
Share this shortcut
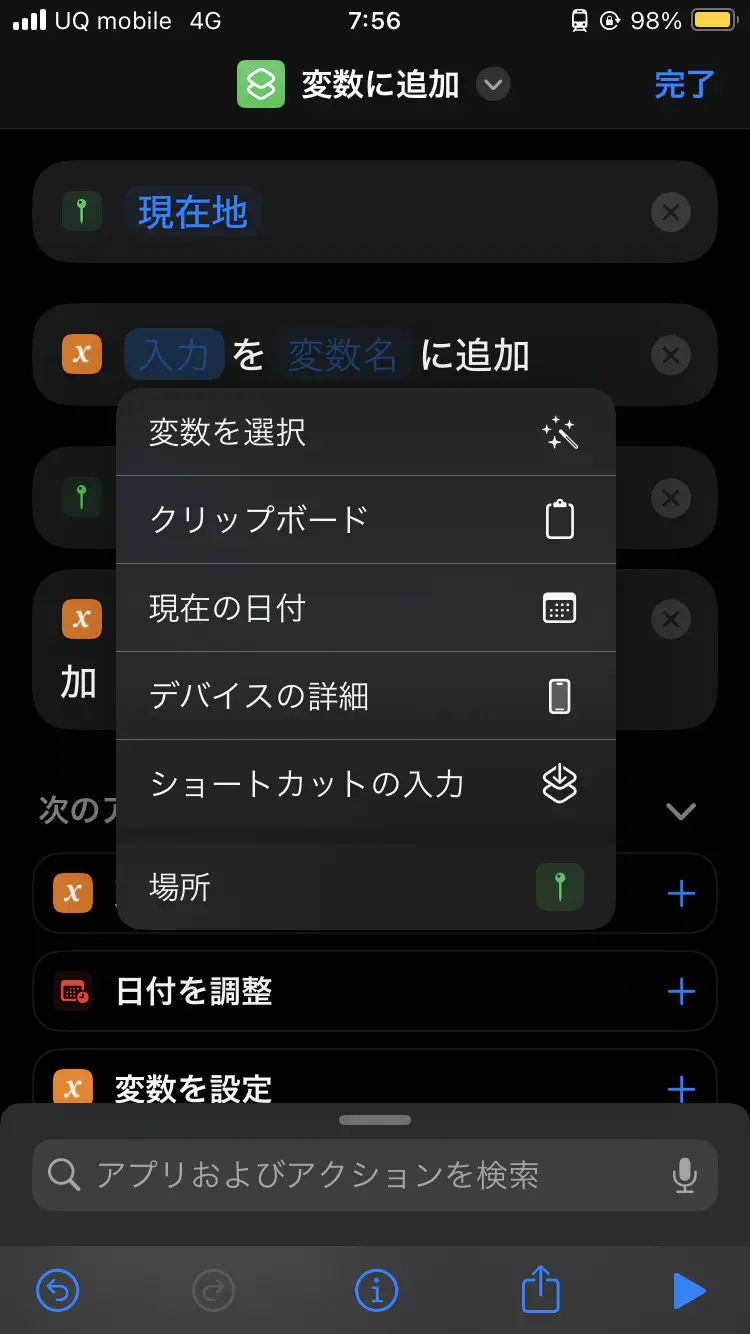tap(540, 1289)
